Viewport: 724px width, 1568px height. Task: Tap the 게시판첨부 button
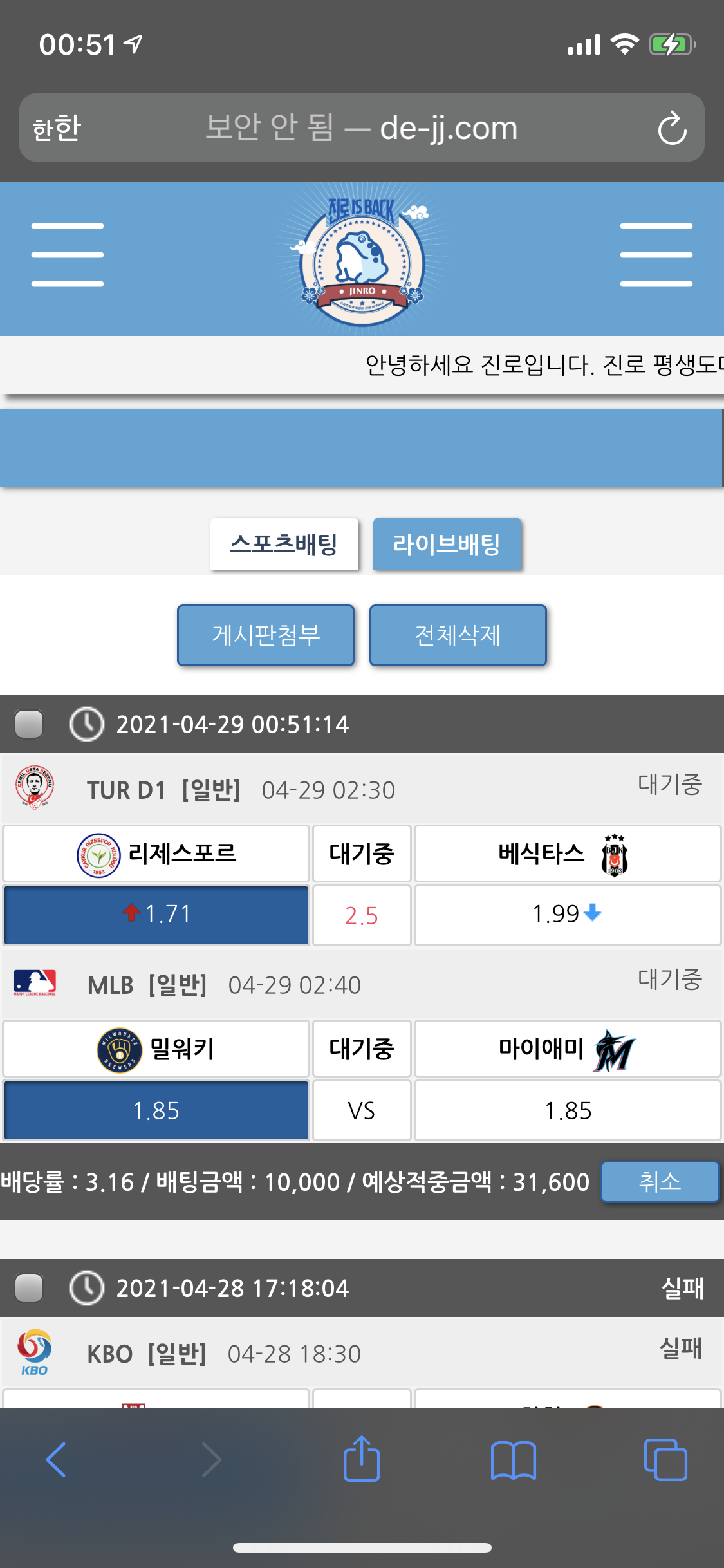click(x=266, y=635)
